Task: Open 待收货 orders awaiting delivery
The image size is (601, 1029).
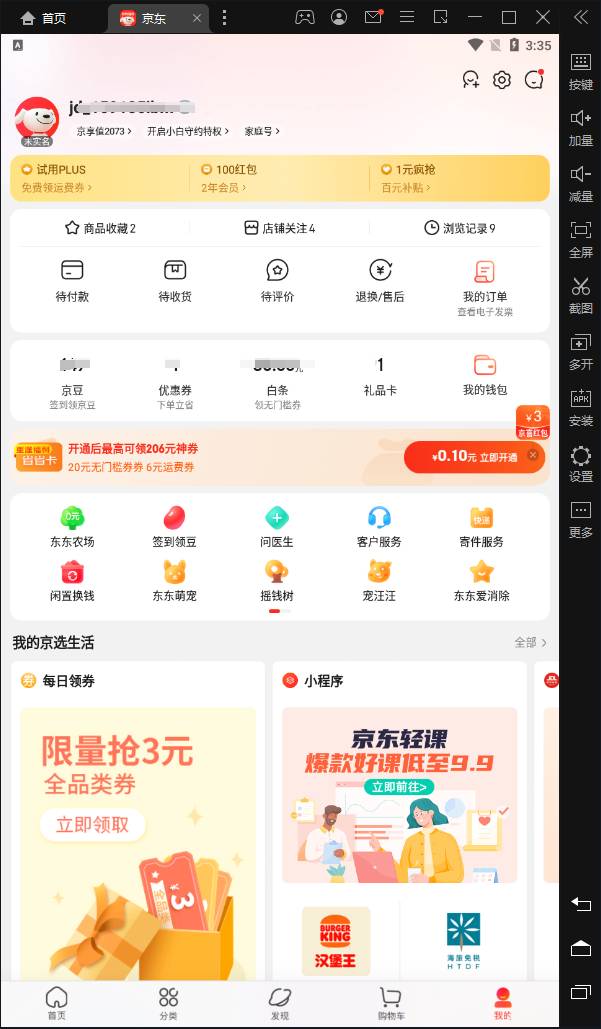Action: (175, 280)
